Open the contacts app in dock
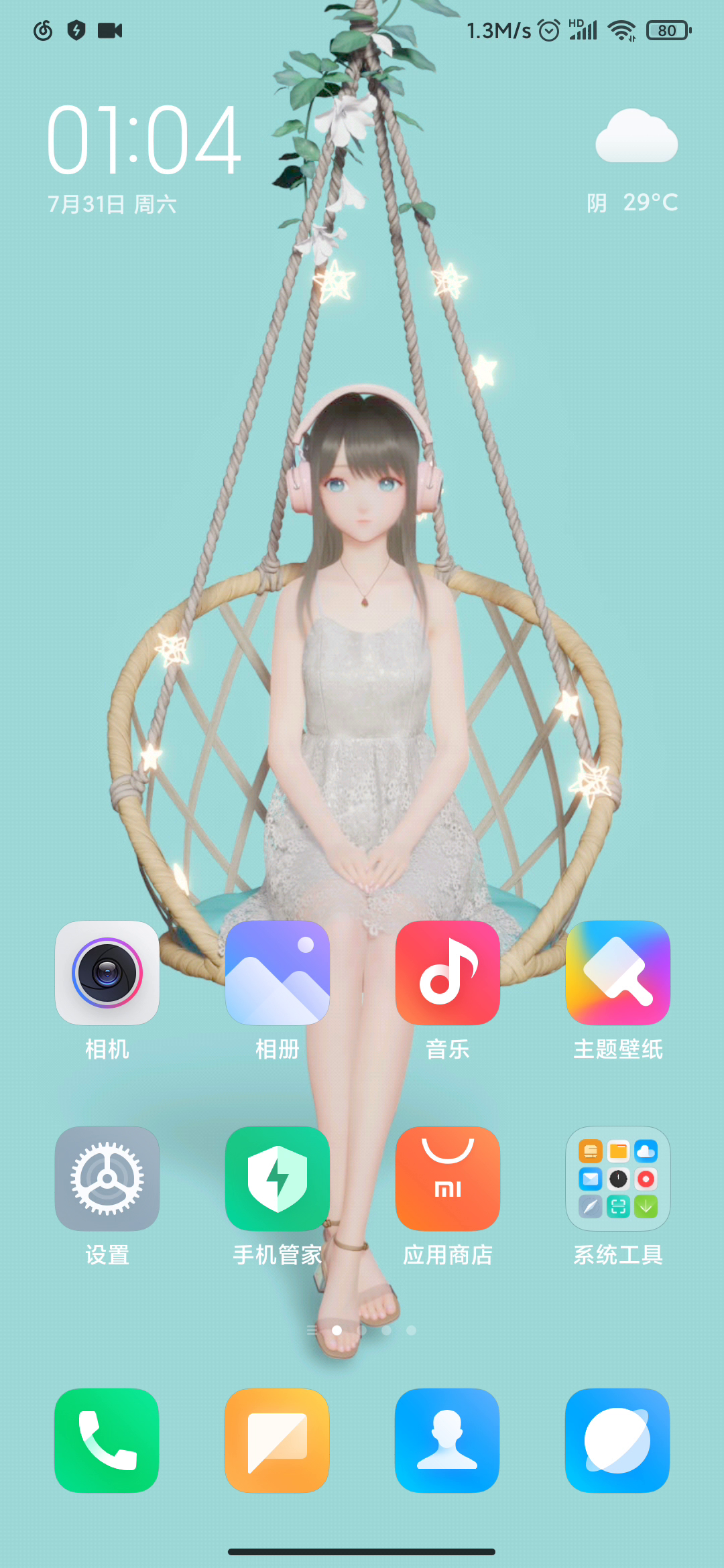 [x=448, y=1440]
